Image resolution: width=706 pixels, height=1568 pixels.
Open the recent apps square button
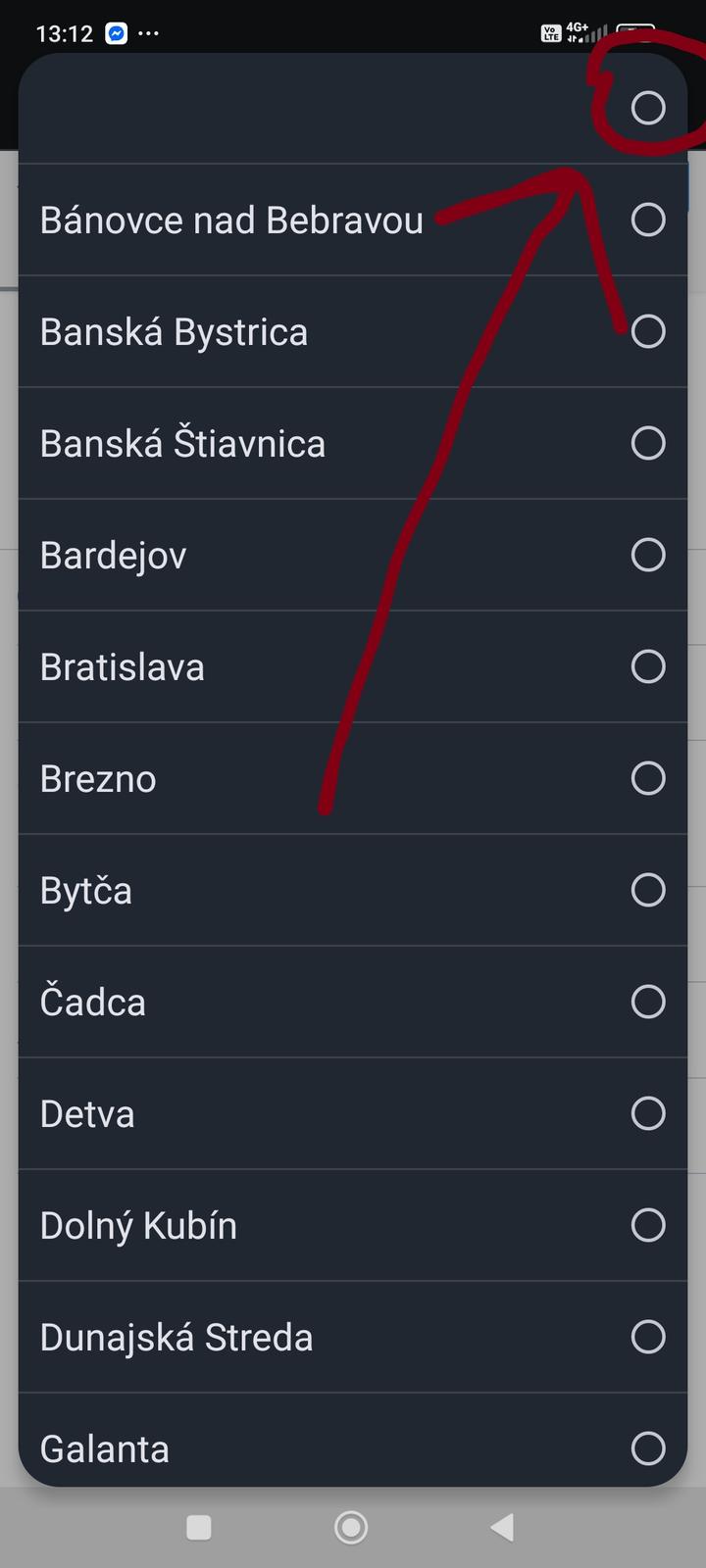pos(199,1527)
